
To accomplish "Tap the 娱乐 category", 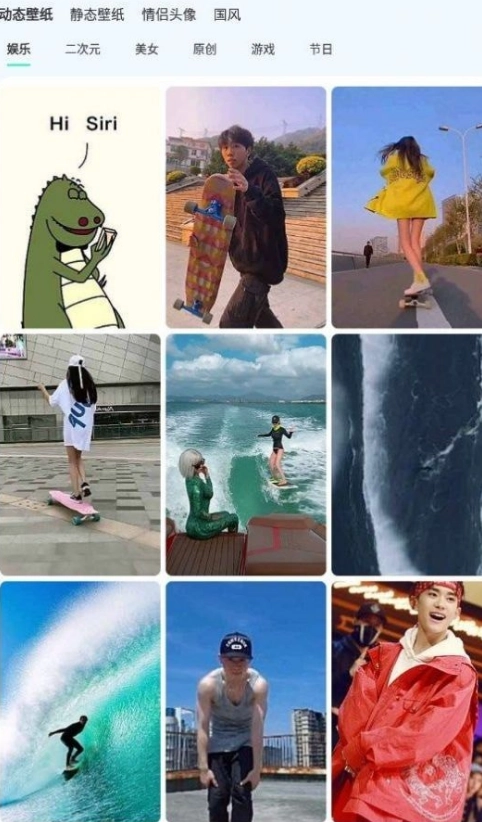I will 19,50.
